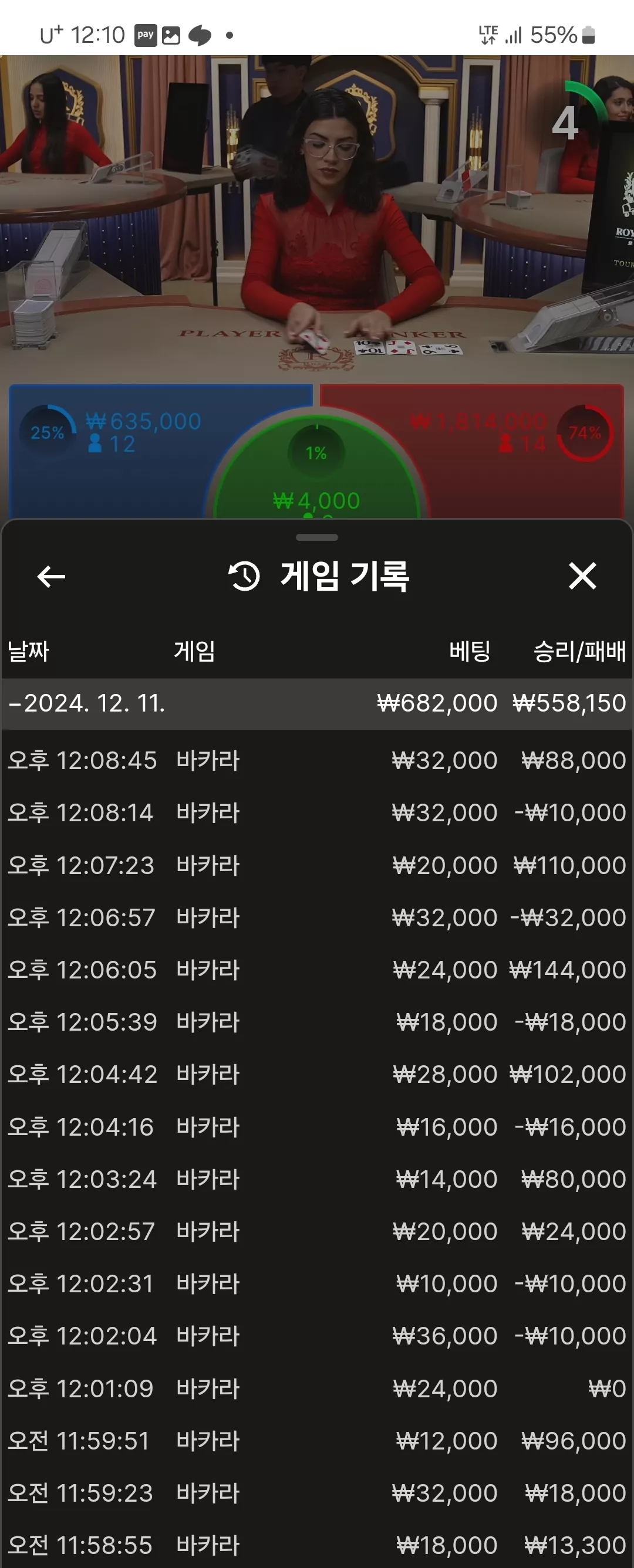Tap the history panel's top drag handle
The width and height of the screenshot is (634, 1568).
pos(316,537)
